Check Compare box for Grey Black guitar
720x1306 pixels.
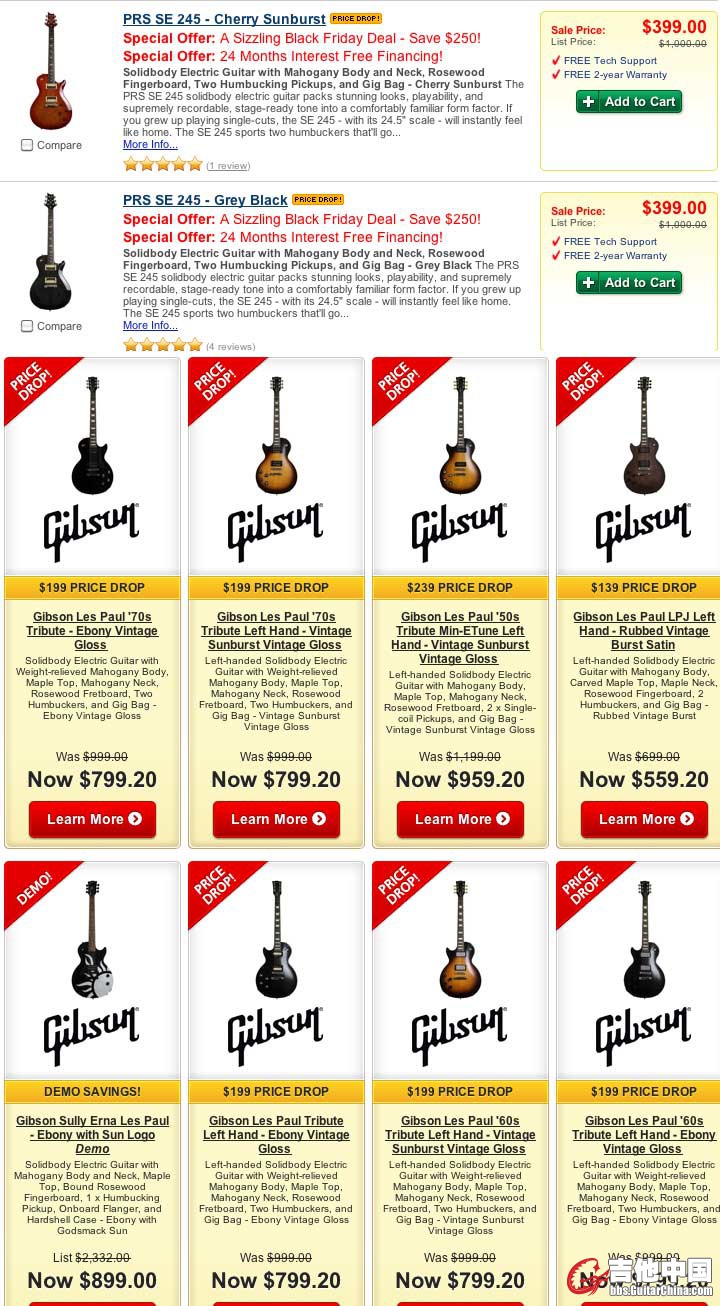(27, 326)
